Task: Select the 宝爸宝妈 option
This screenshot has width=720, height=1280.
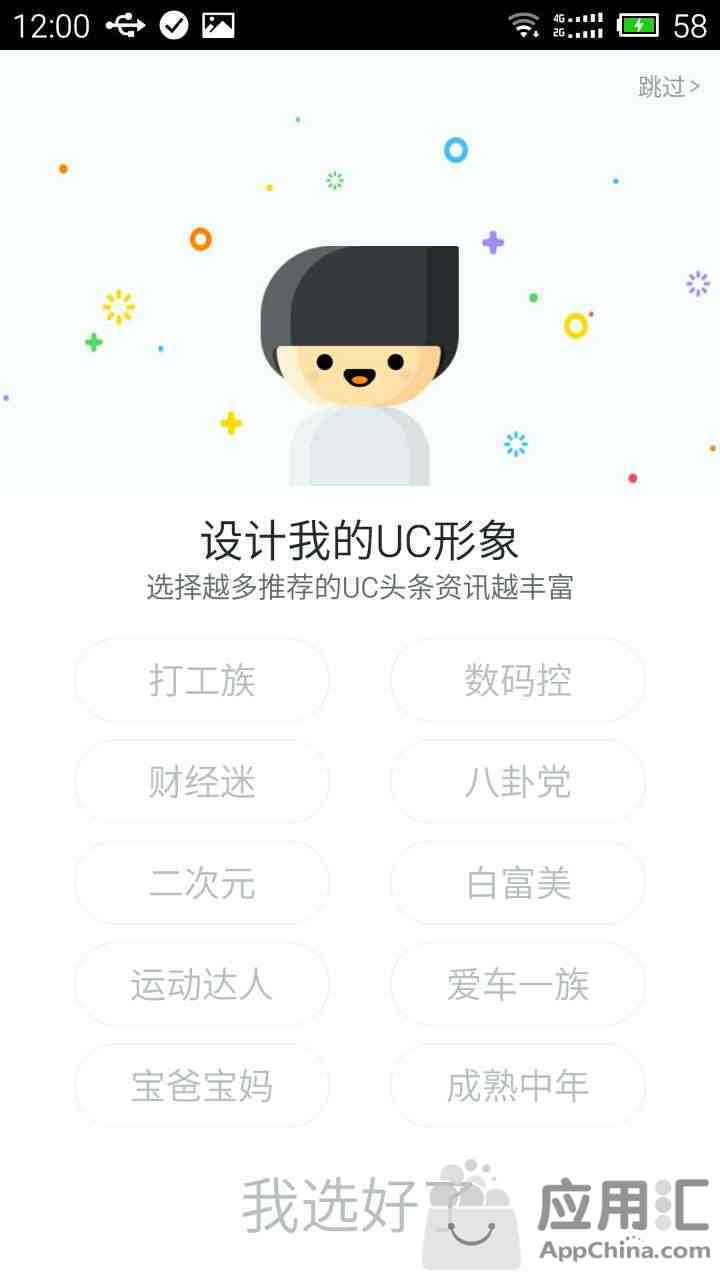Action: click(x=202, y=1086)
